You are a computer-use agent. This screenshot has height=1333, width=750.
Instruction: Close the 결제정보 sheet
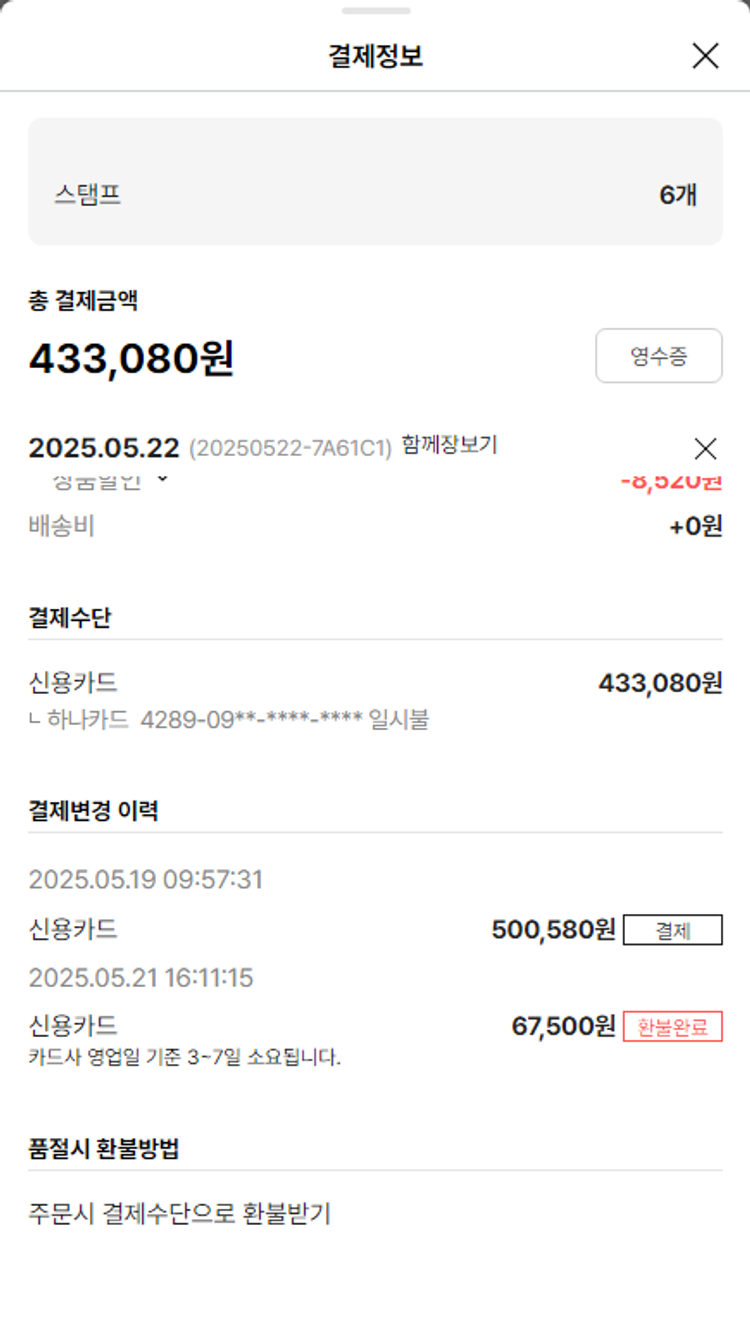(705, 56)
